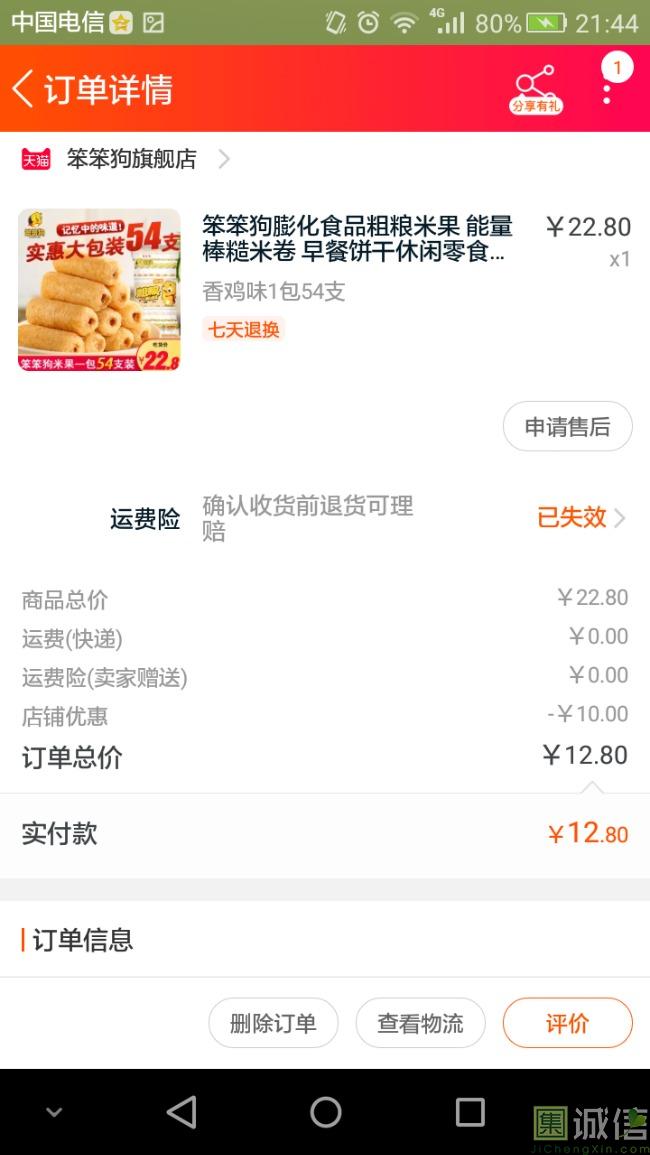Open recent apps from the navigation bar
The width and height of the screenshot is (650, 1155).
pos(469,1112)
